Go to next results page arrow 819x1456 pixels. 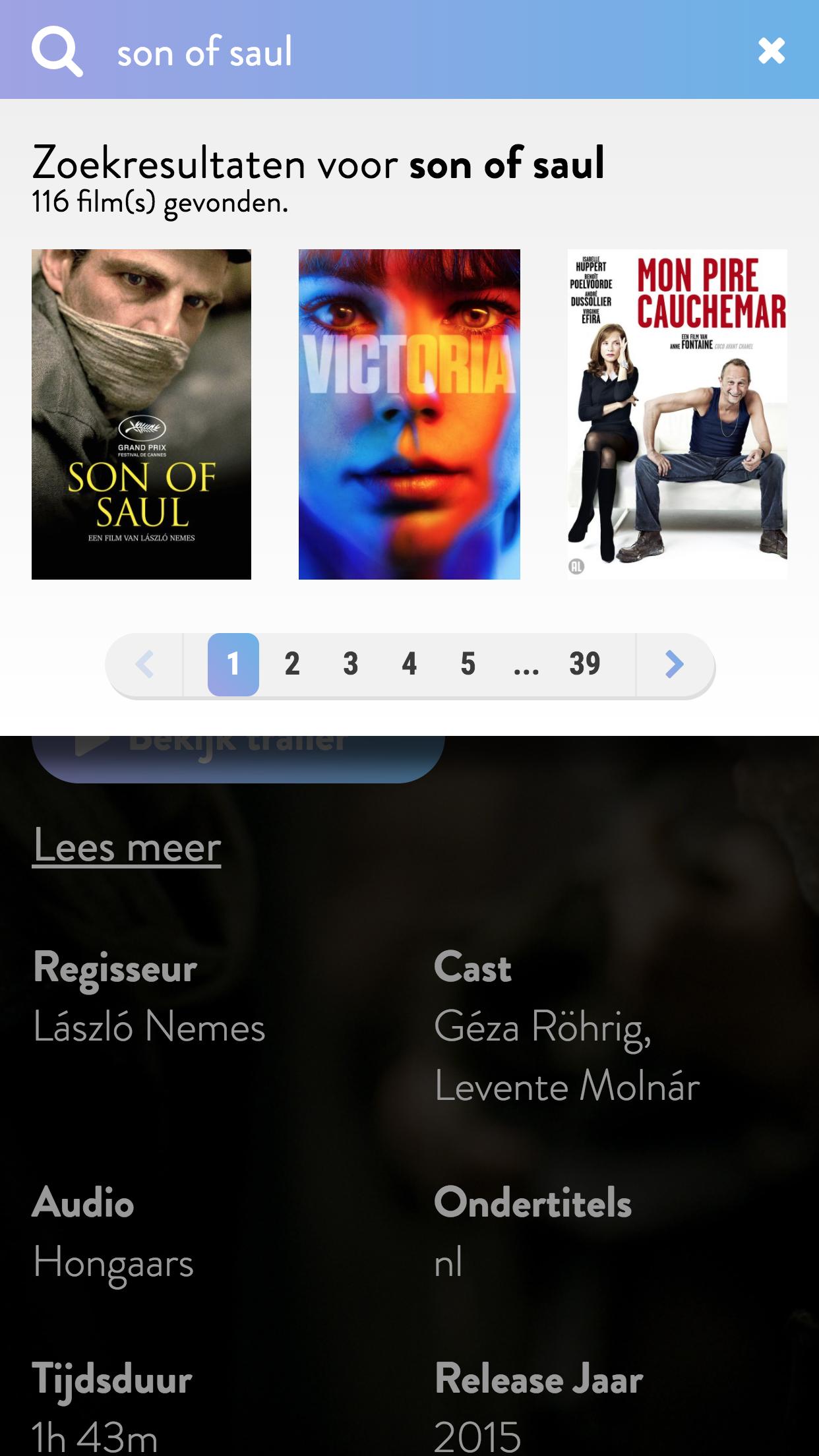click(x=674, y=664)
